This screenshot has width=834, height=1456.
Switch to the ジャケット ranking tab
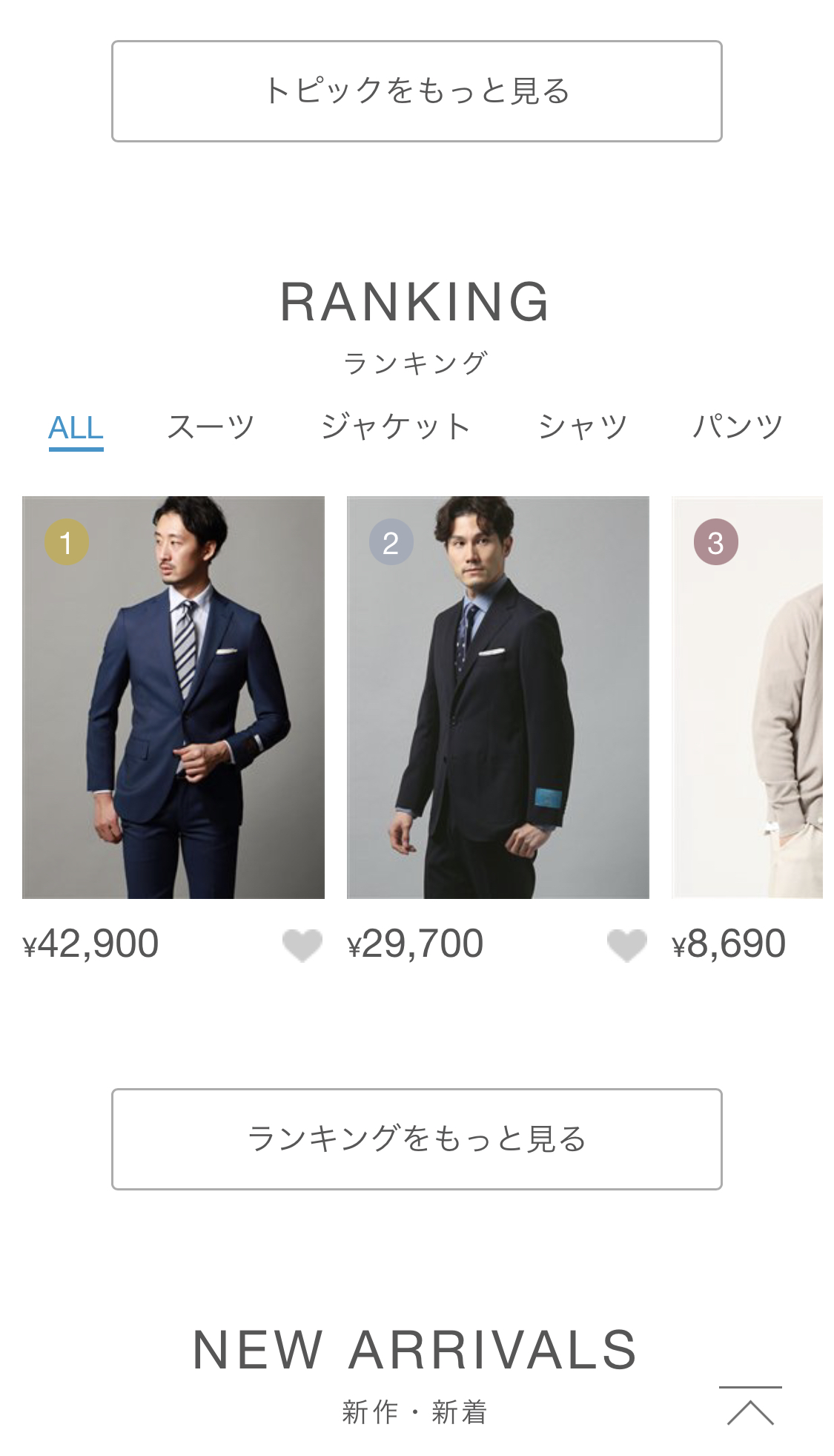click(396, 427)
